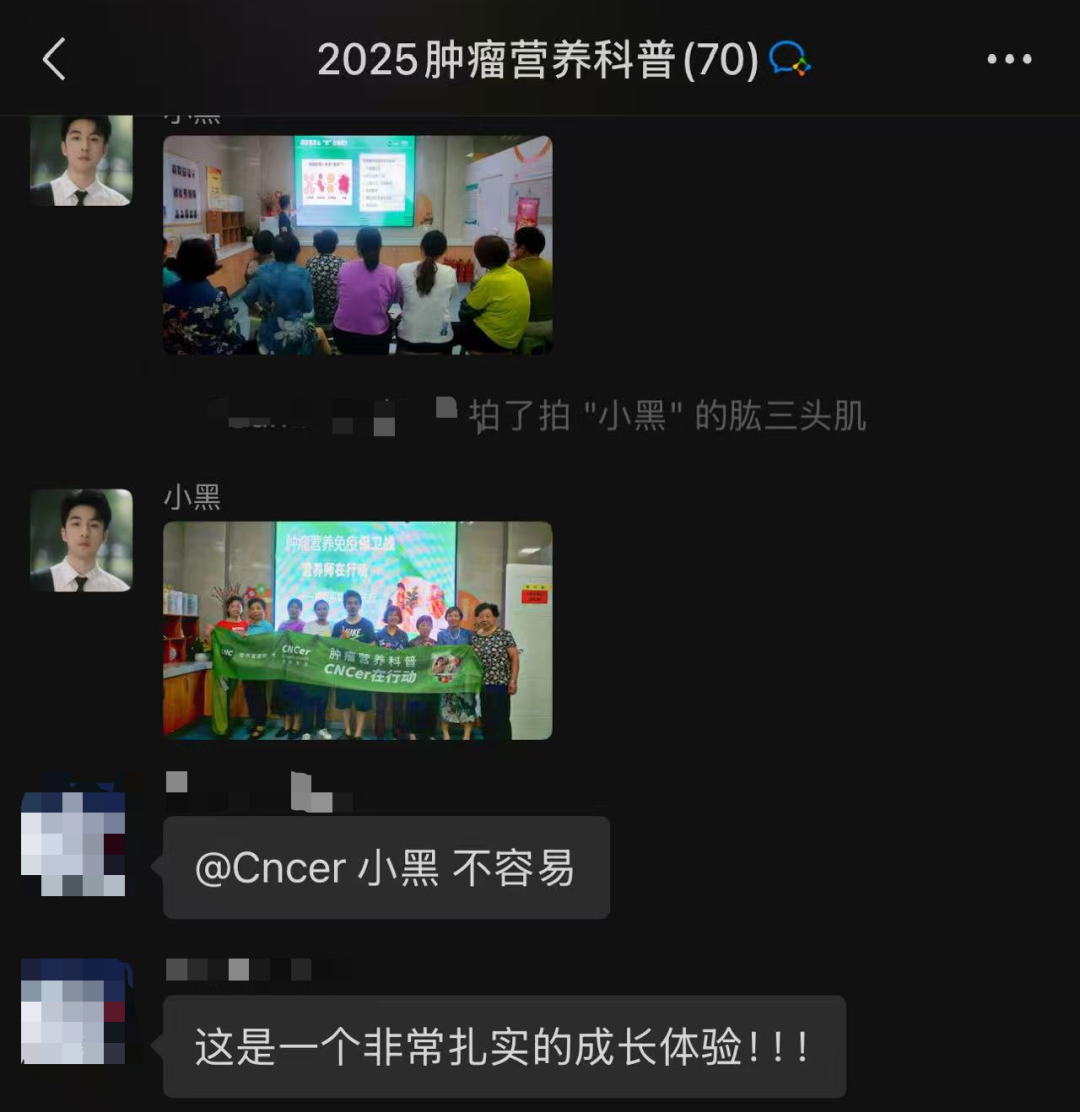
Task: Go back from the group chat
Action: pos(54,60)
